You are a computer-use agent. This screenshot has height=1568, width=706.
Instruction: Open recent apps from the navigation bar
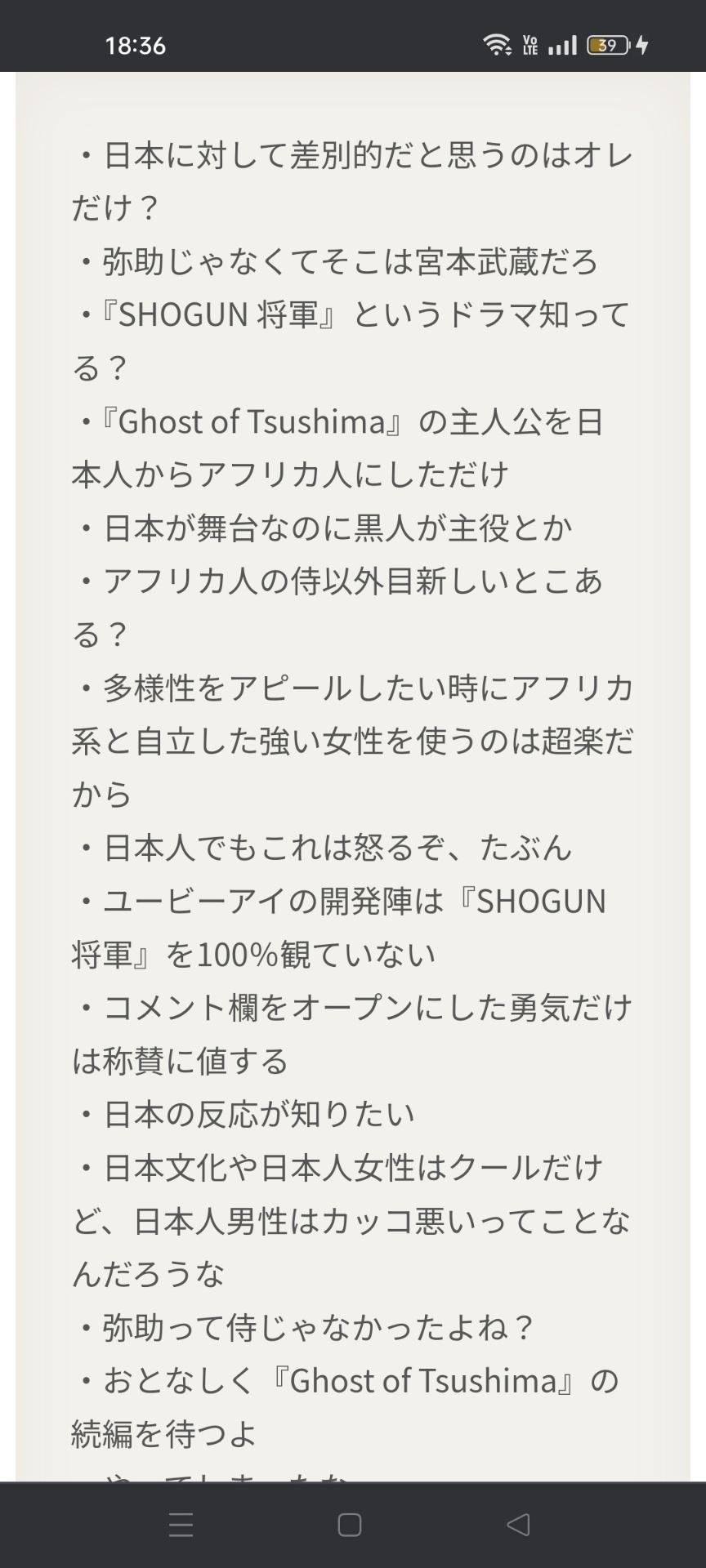(x=181, y=1525)
